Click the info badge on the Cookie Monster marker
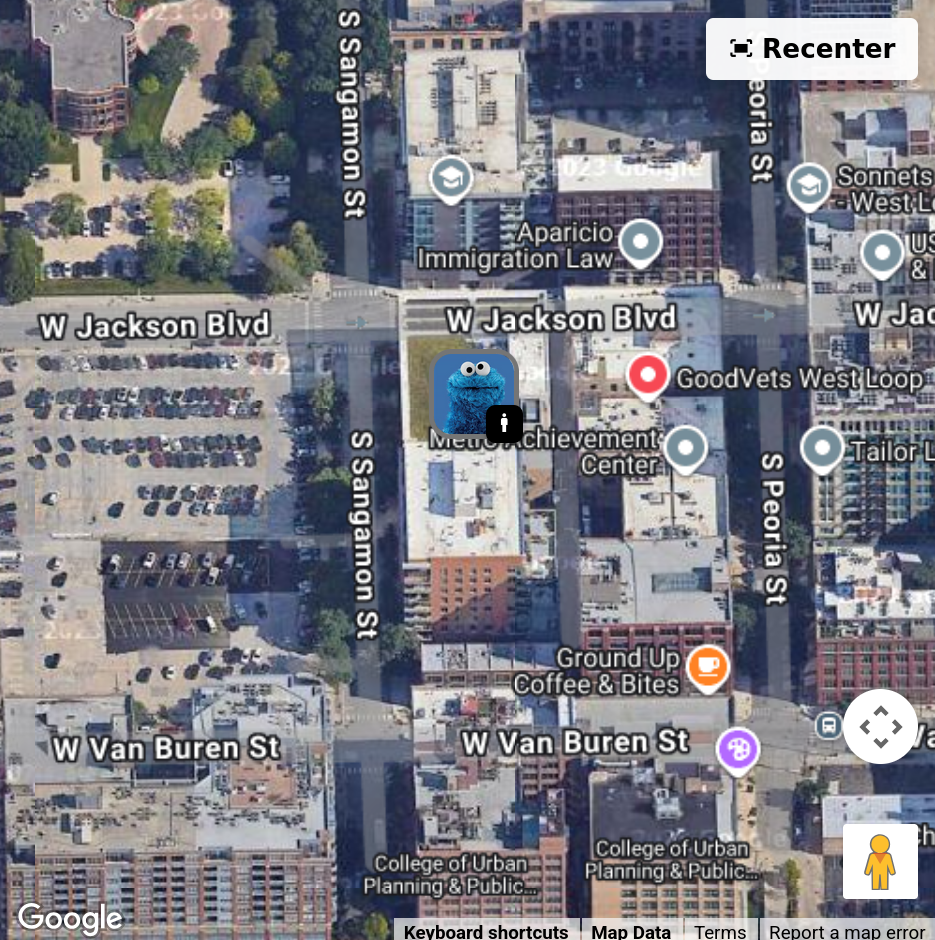The width and height of the screenshot is (935, 940). 504,424
